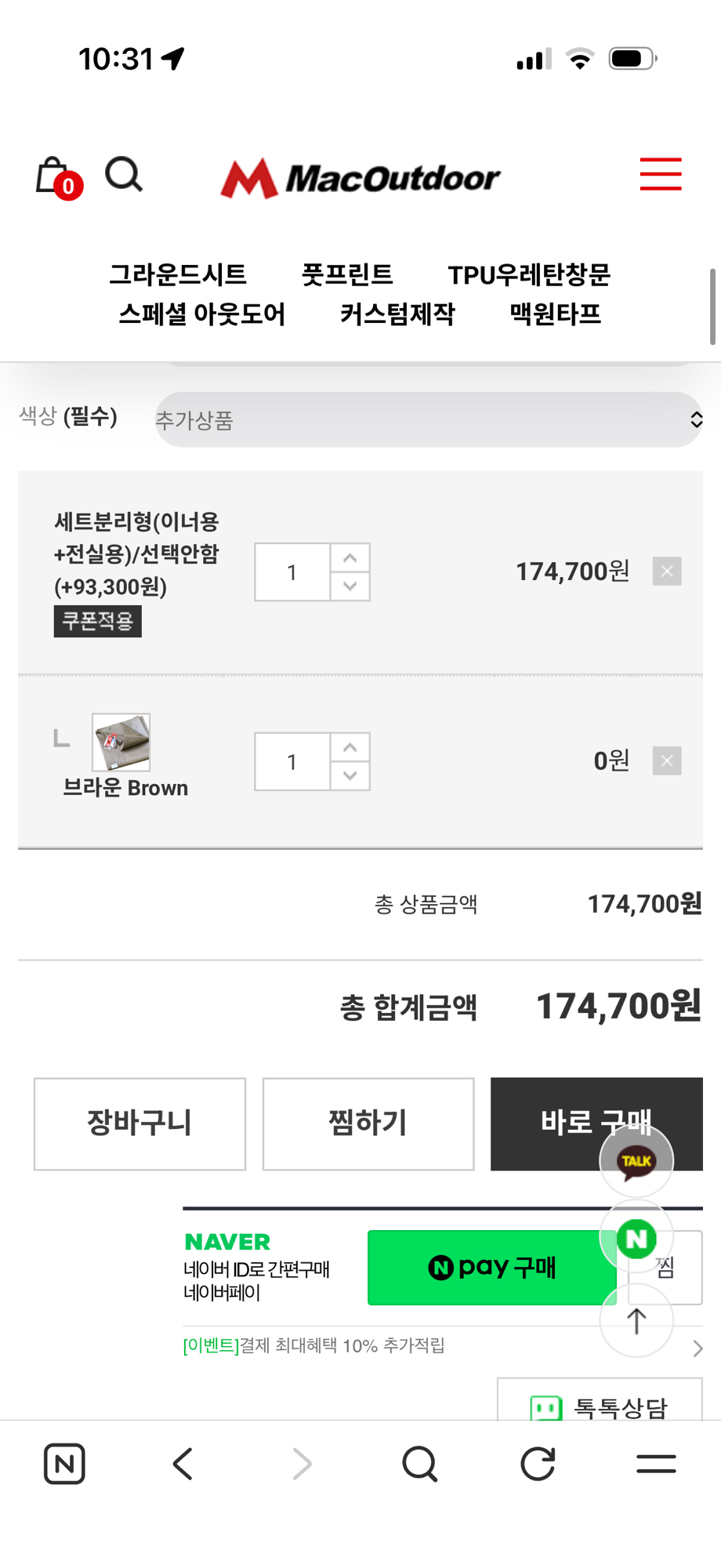Refresh the page in browser toolbar
The image size is (721, 1568).
538,1463
